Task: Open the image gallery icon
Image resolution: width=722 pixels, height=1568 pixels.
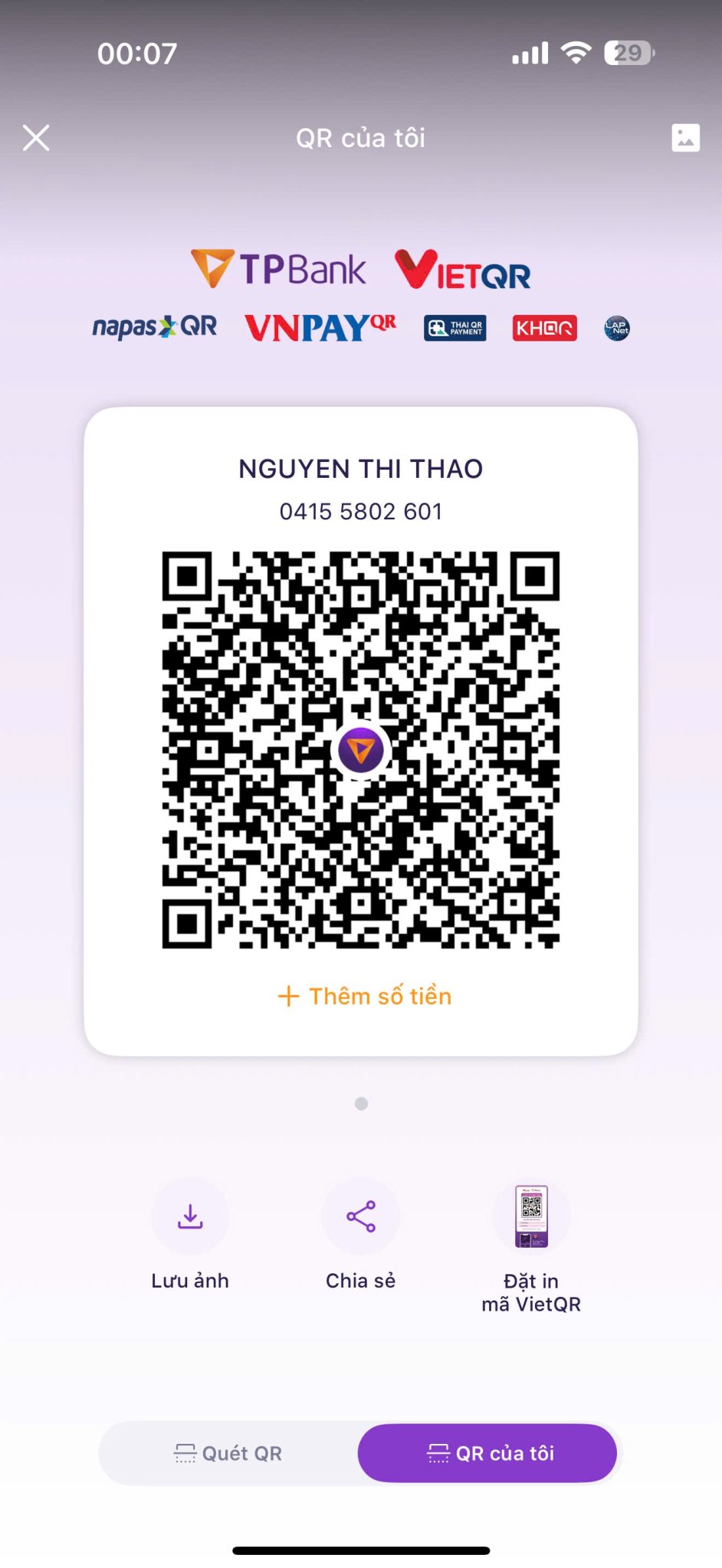Action: 685,138
